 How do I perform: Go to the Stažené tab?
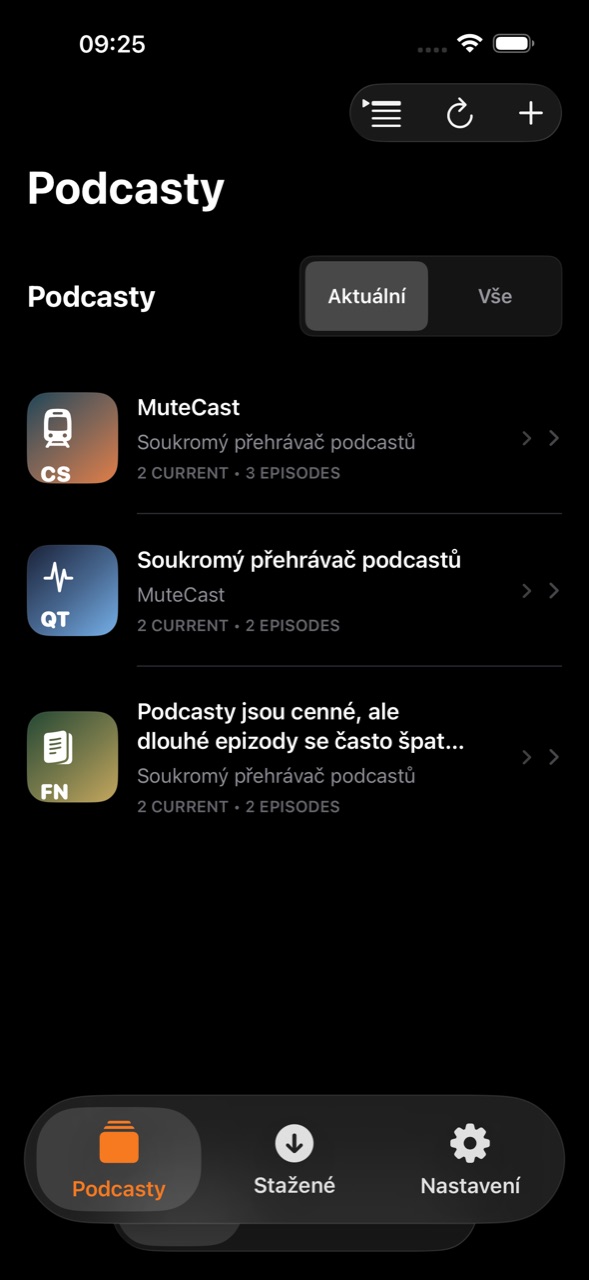click(294, 1160)
